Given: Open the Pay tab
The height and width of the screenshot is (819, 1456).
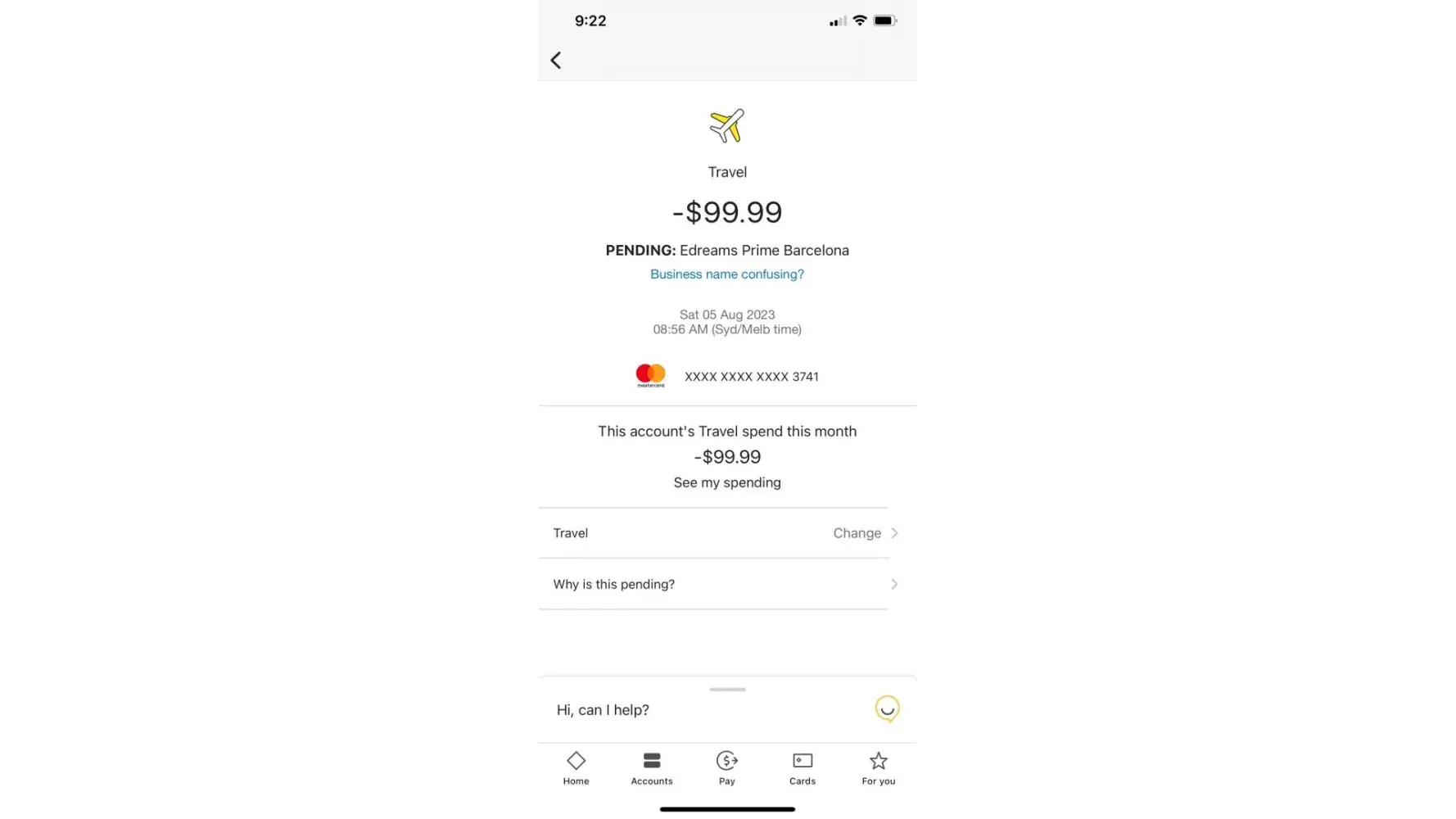Looking at the screenshot, I should 727,768.
